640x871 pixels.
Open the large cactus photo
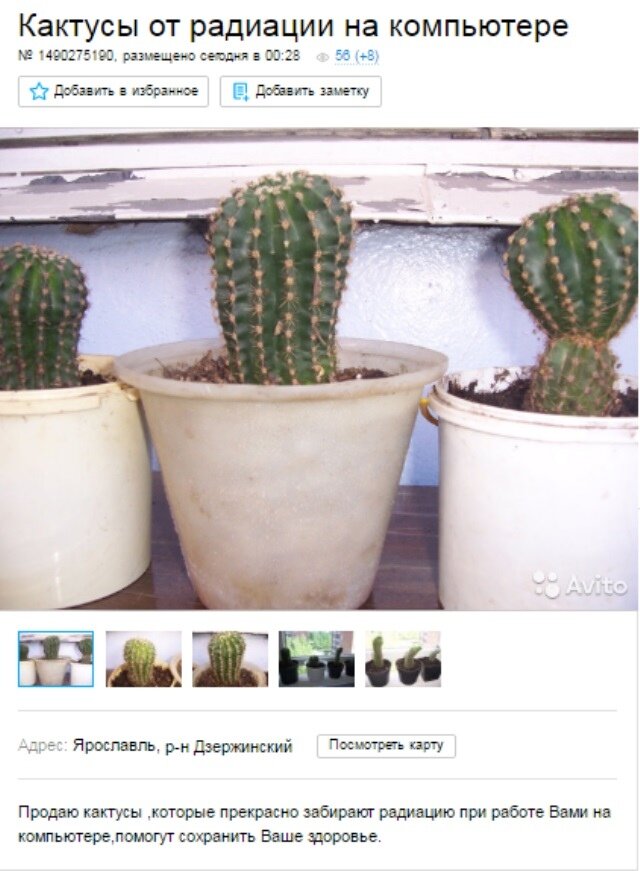[319, 369]
